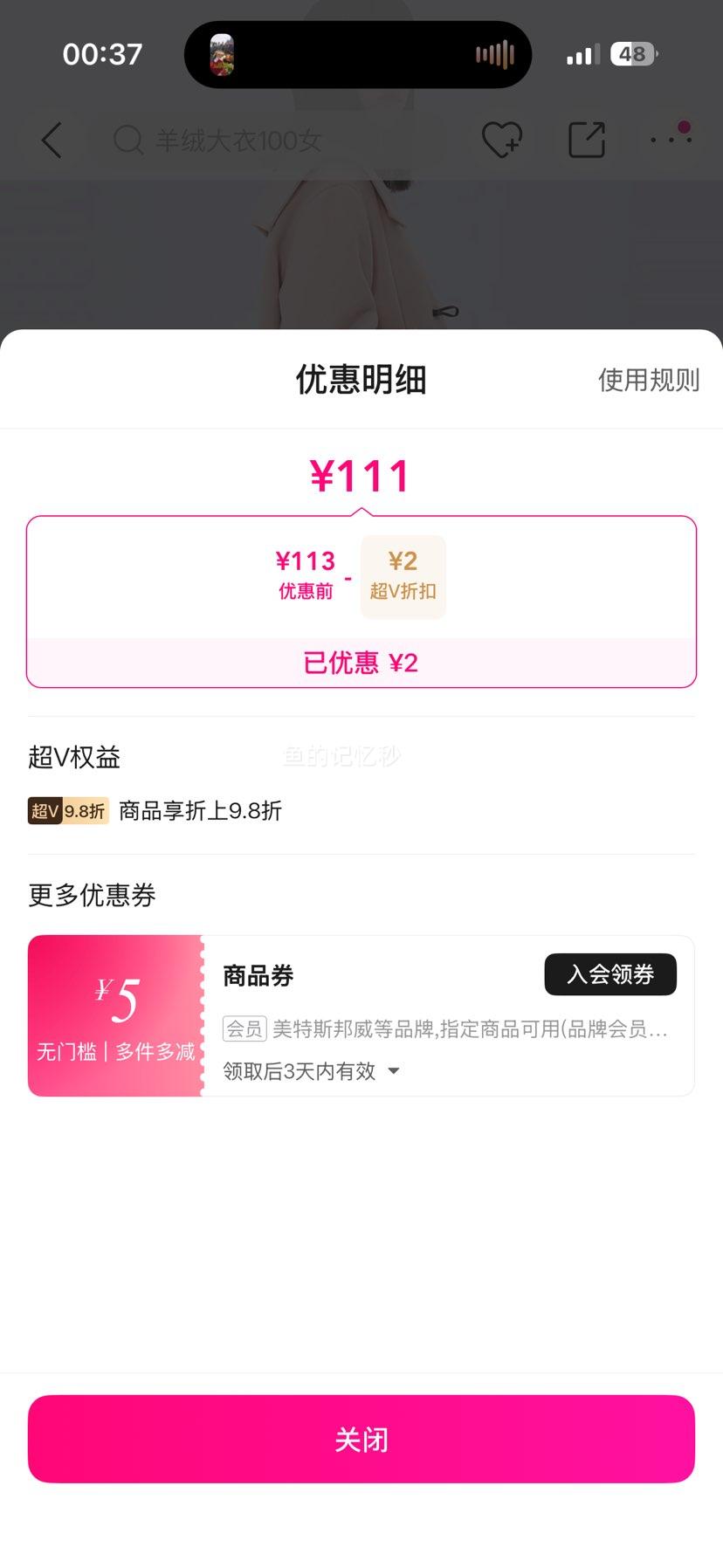Tap the back arrow icon
This screenshot has height=1568, width=723.
[x=50, y=140]
